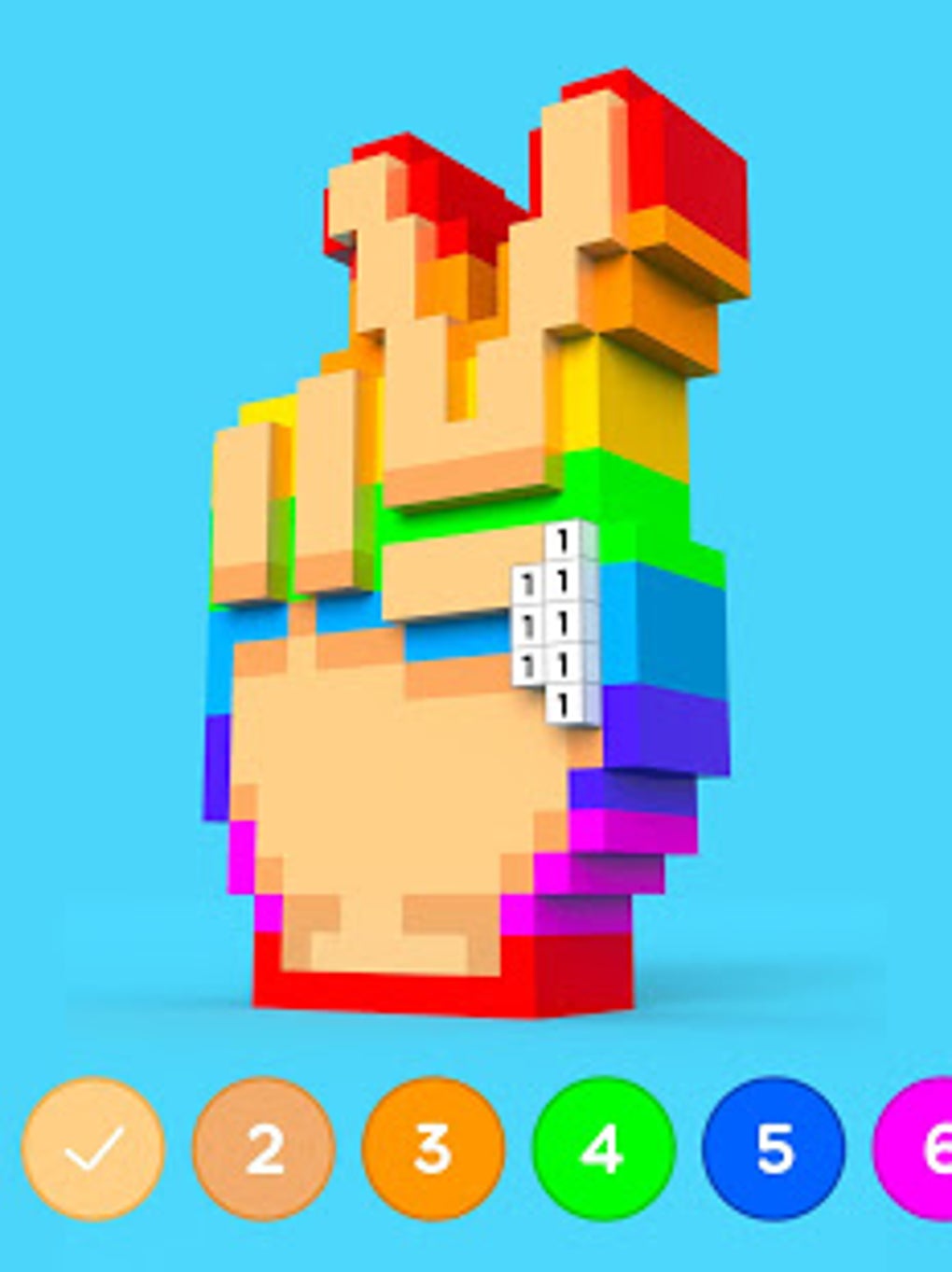The width and height of the screenshot is (952, 1272).
Task: Pick orange color number 3
Action: pos(433,1149)
